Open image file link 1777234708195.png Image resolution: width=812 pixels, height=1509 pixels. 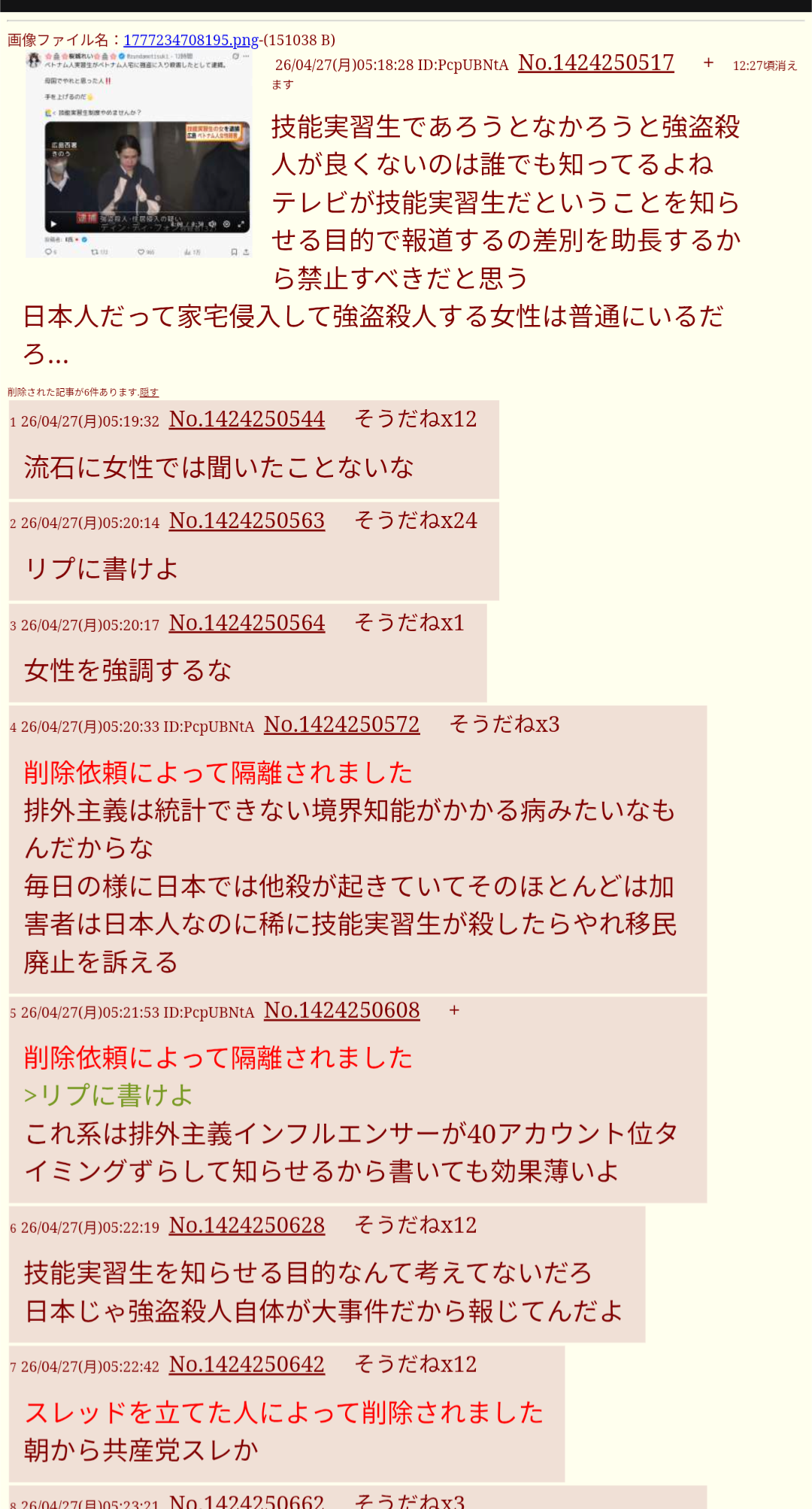point(190,40)
